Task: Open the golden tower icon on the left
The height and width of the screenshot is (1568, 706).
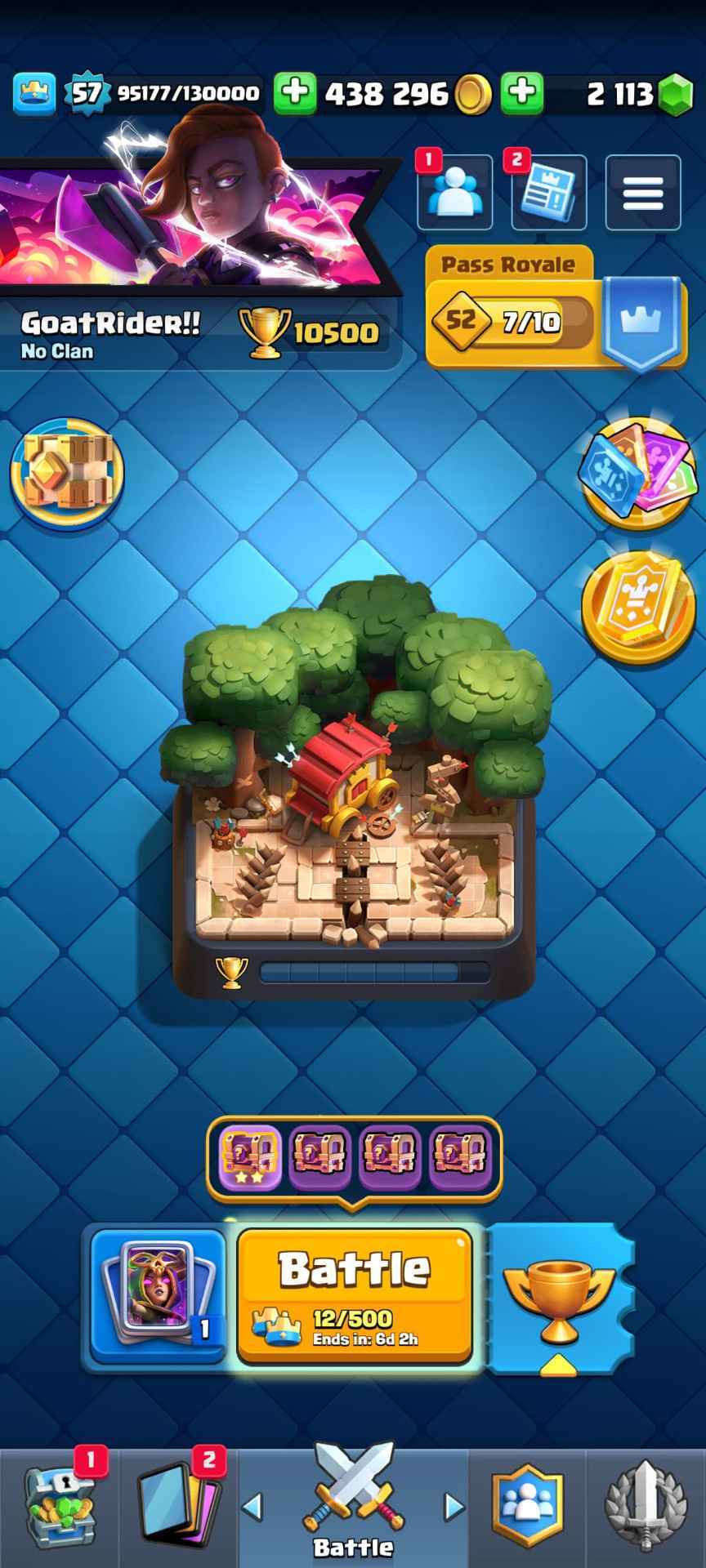Action: pyautogui.click(x=67, y=472)
